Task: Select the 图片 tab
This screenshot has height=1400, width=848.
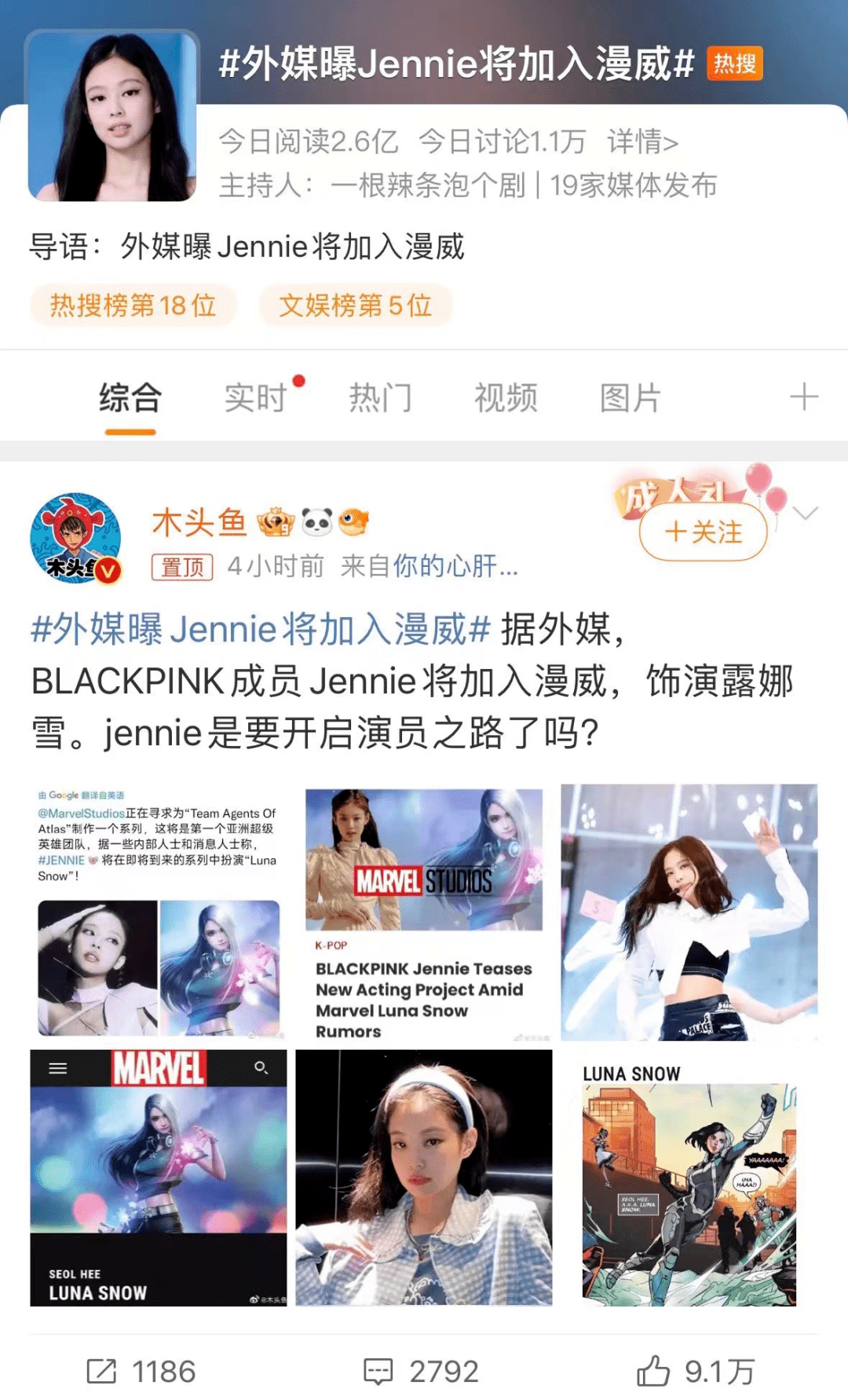Action: (631, 398)
